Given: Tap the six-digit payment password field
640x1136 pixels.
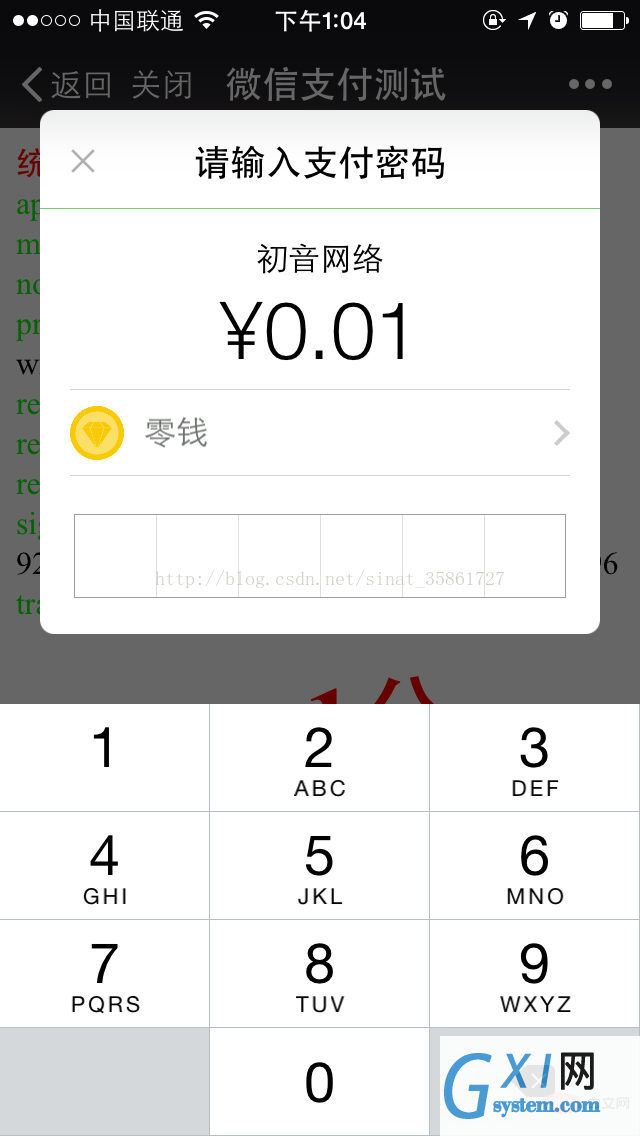Looking at the screenshot, I should tap(320, 556).
